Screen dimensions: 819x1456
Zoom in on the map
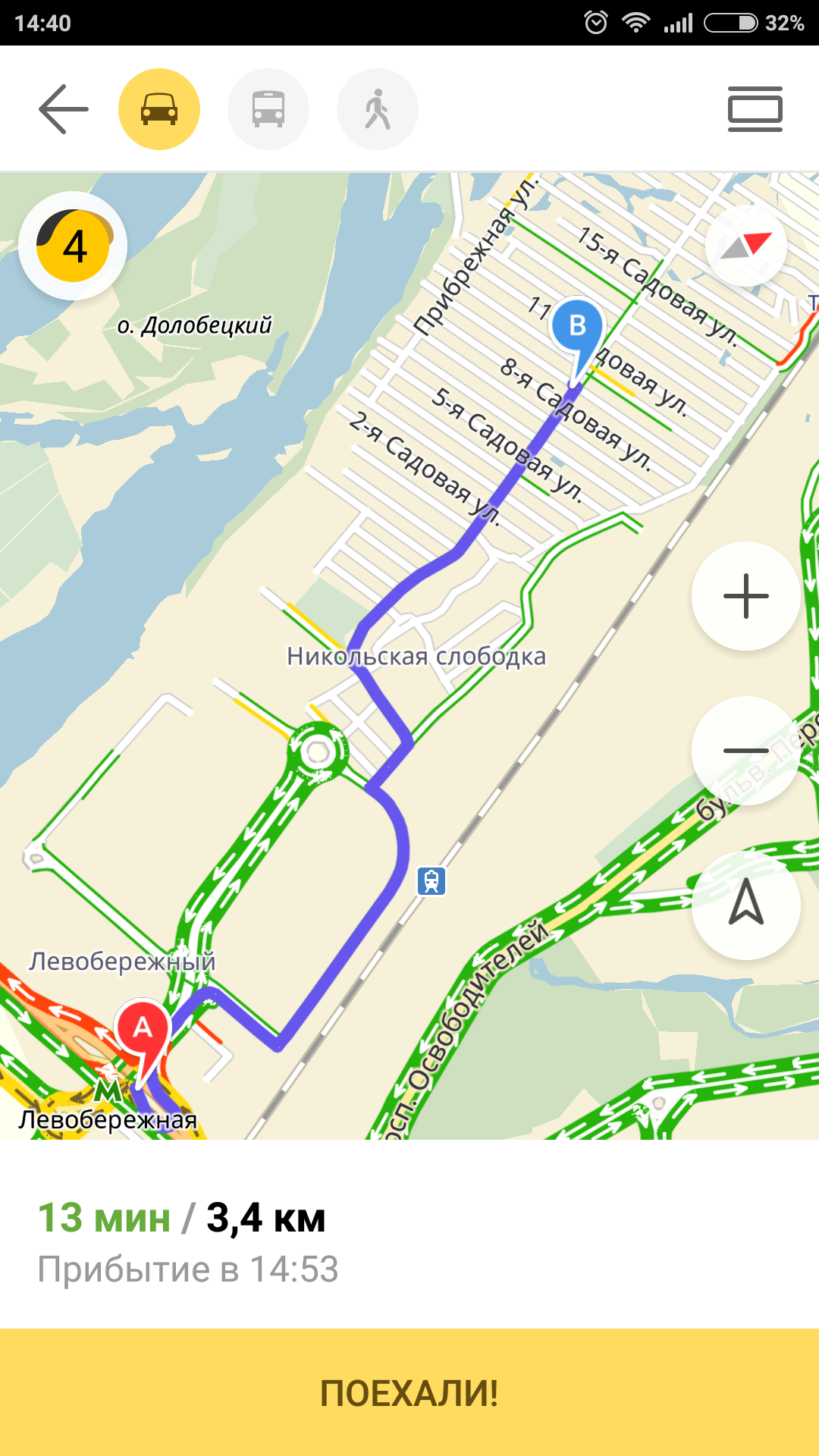746,596
